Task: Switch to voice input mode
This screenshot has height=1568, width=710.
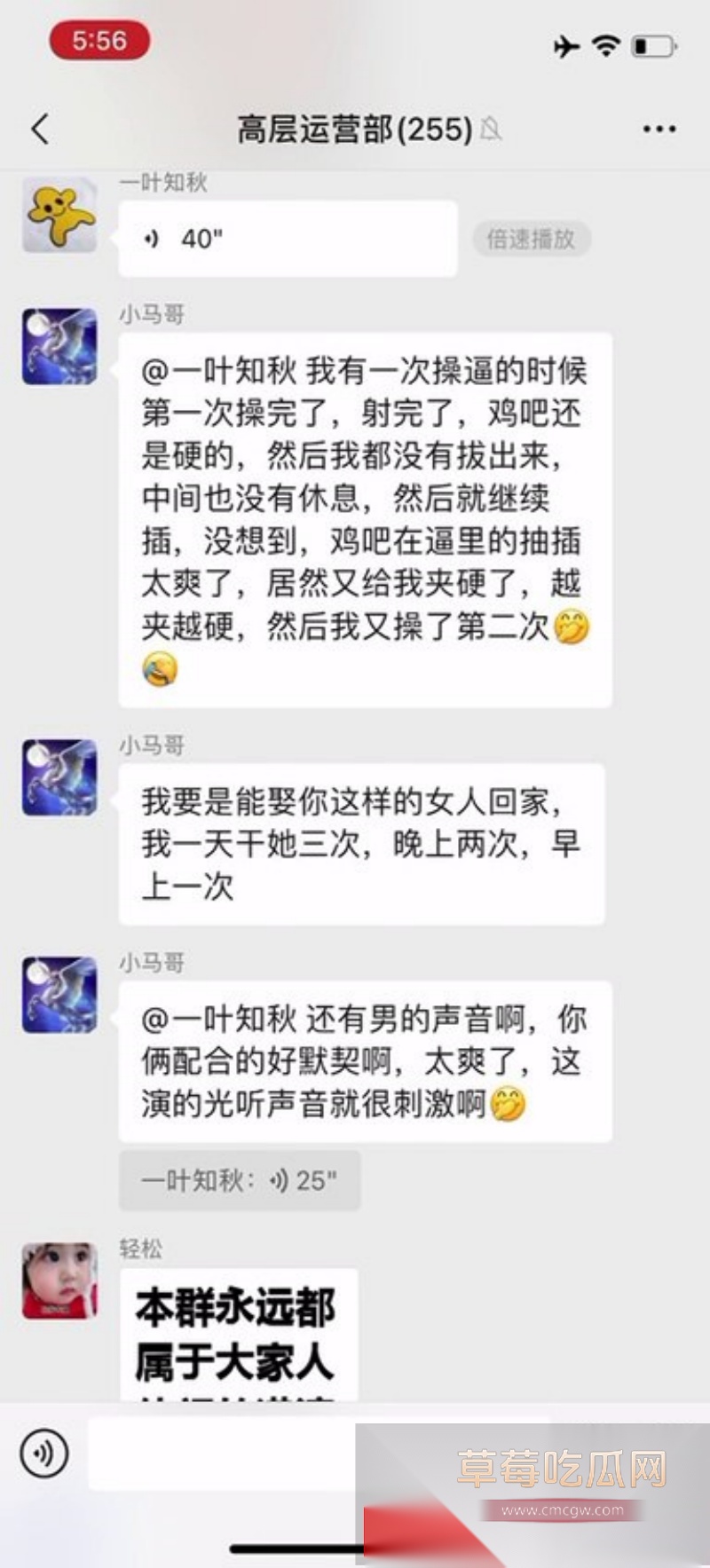Action: (x=43, y=1453)
